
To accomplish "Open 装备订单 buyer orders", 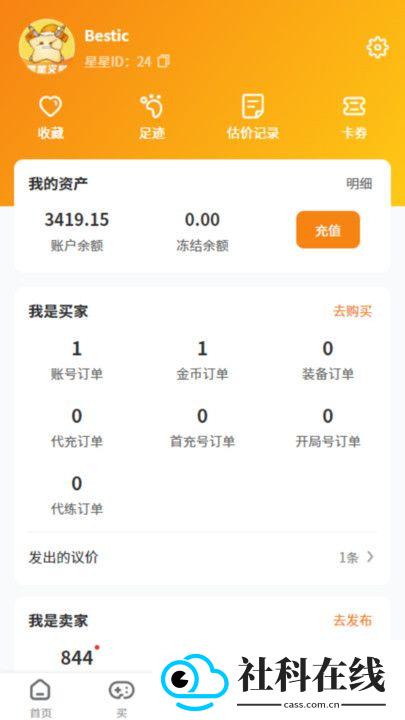I will tap(327, 361).
